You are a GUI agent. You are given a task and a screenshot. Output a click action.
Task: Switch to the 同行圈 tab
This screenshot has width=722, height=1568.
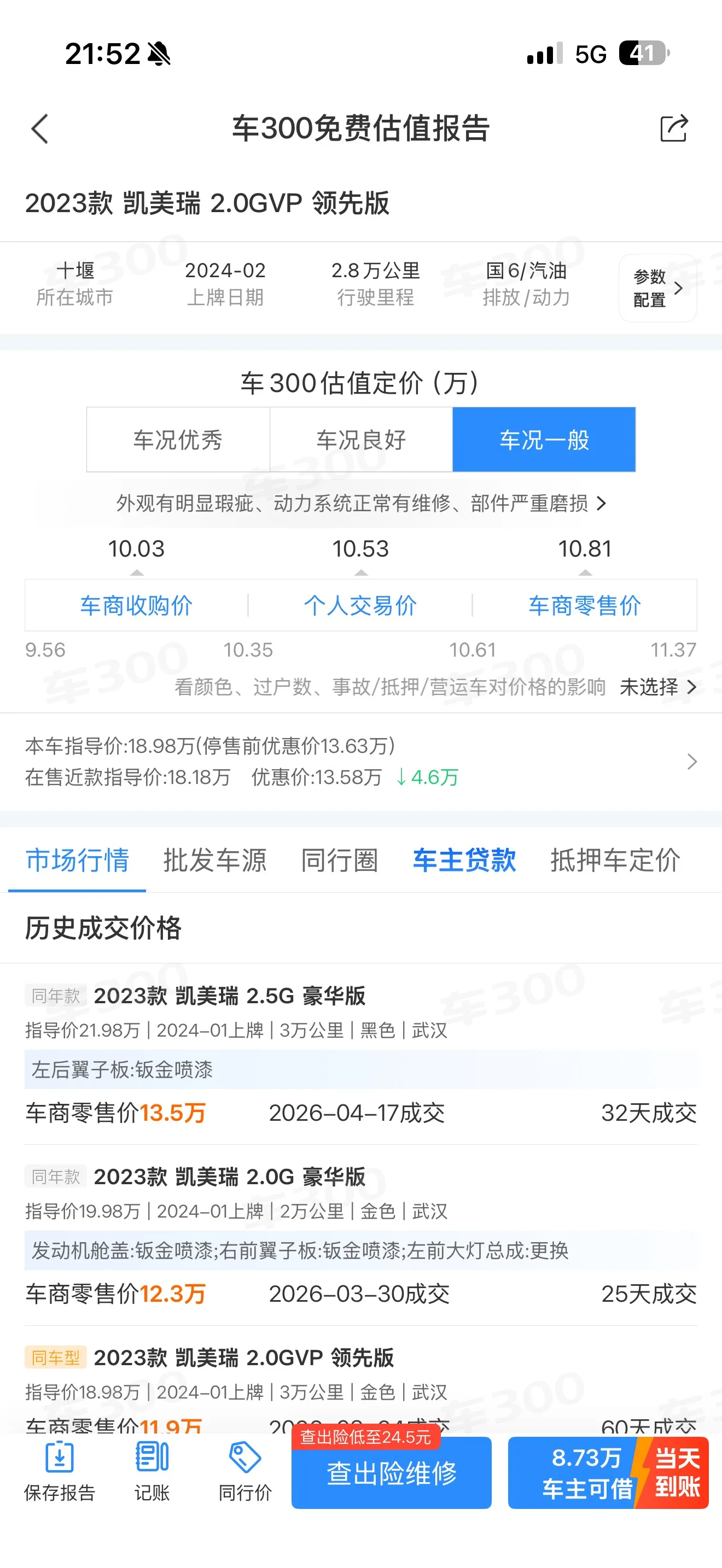[x=340, y=860]
